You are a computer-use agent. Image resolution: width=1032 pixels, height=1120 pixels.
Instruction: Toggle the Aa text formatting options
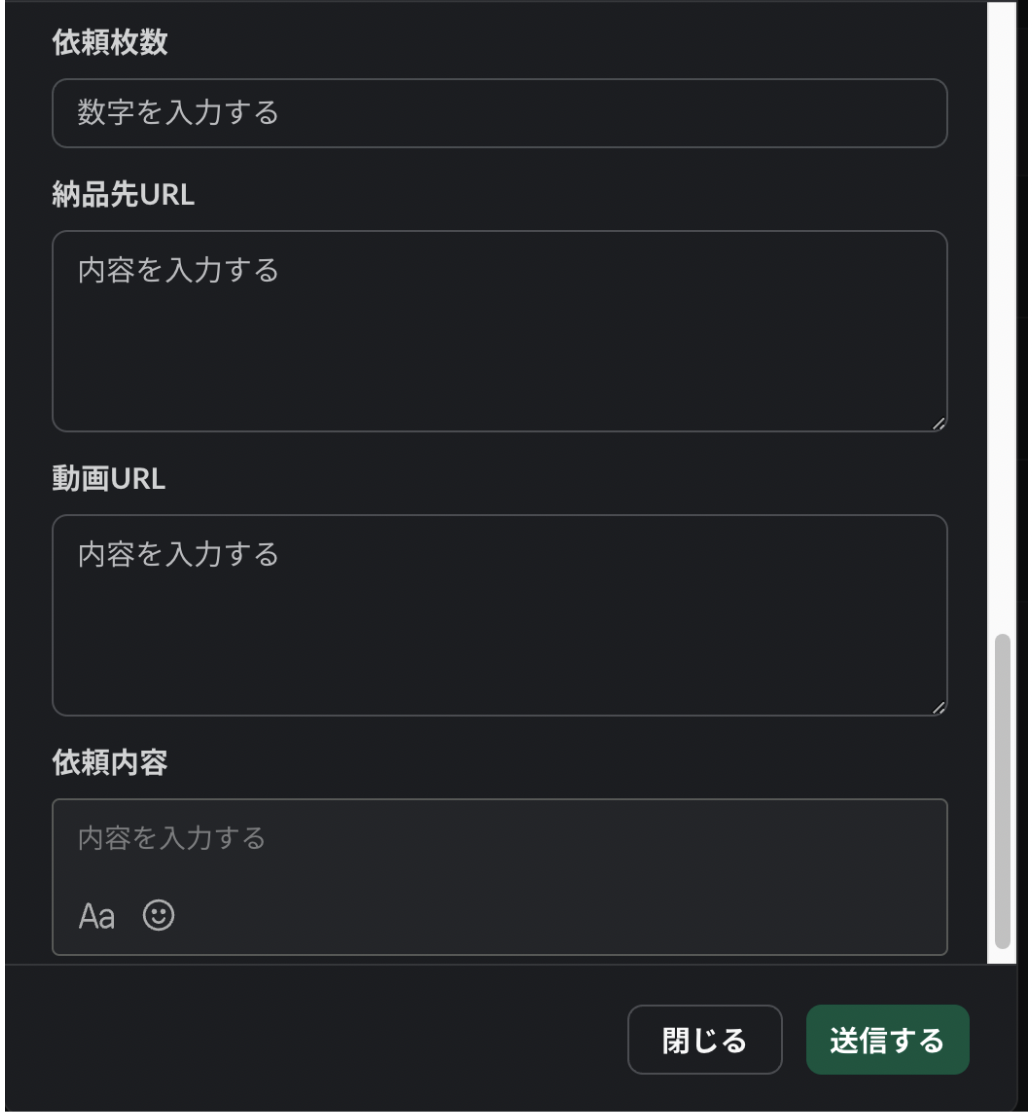97,915
